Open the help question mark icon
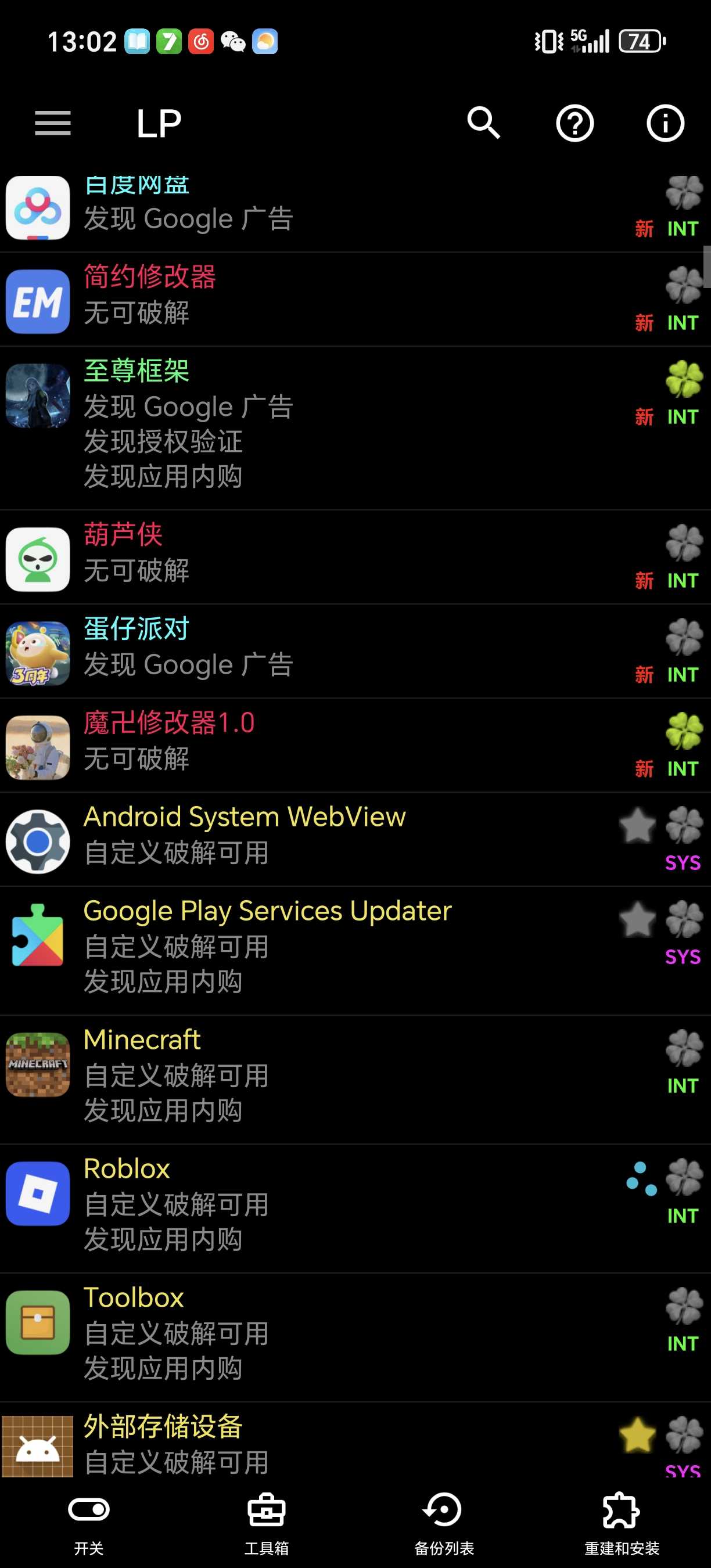This screenshot has height=1568, width=711. 574,123
